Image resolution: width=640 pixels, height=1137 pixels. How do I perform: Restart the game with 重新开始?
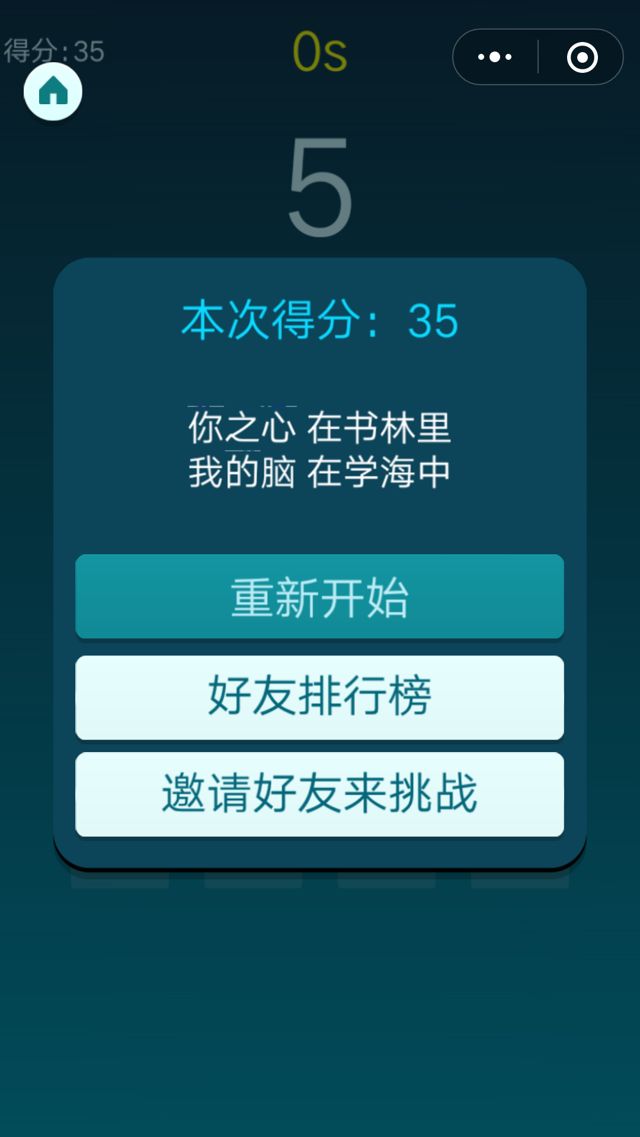coord(319,597)
